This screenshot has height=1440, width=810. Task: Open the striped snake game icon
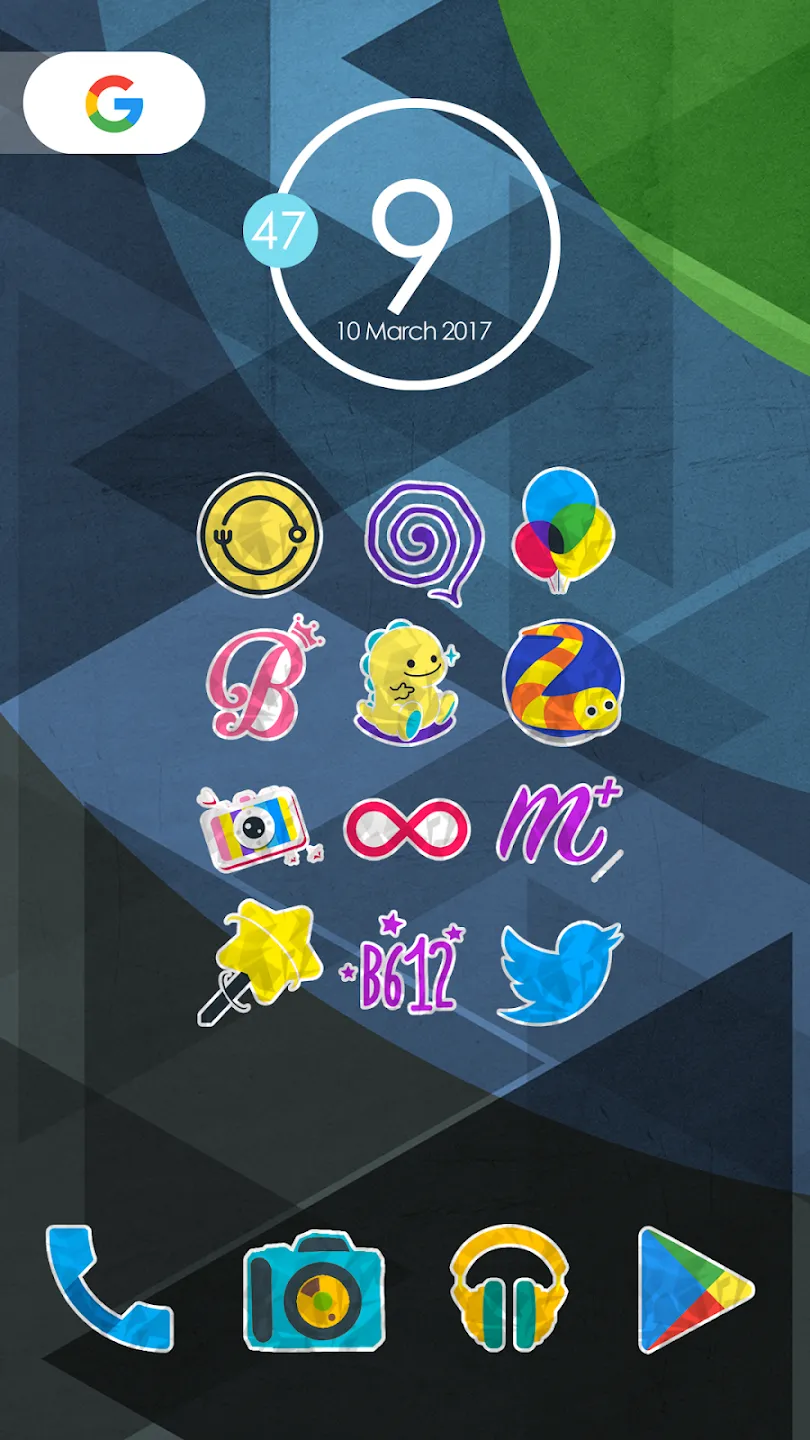coord(563,680)
